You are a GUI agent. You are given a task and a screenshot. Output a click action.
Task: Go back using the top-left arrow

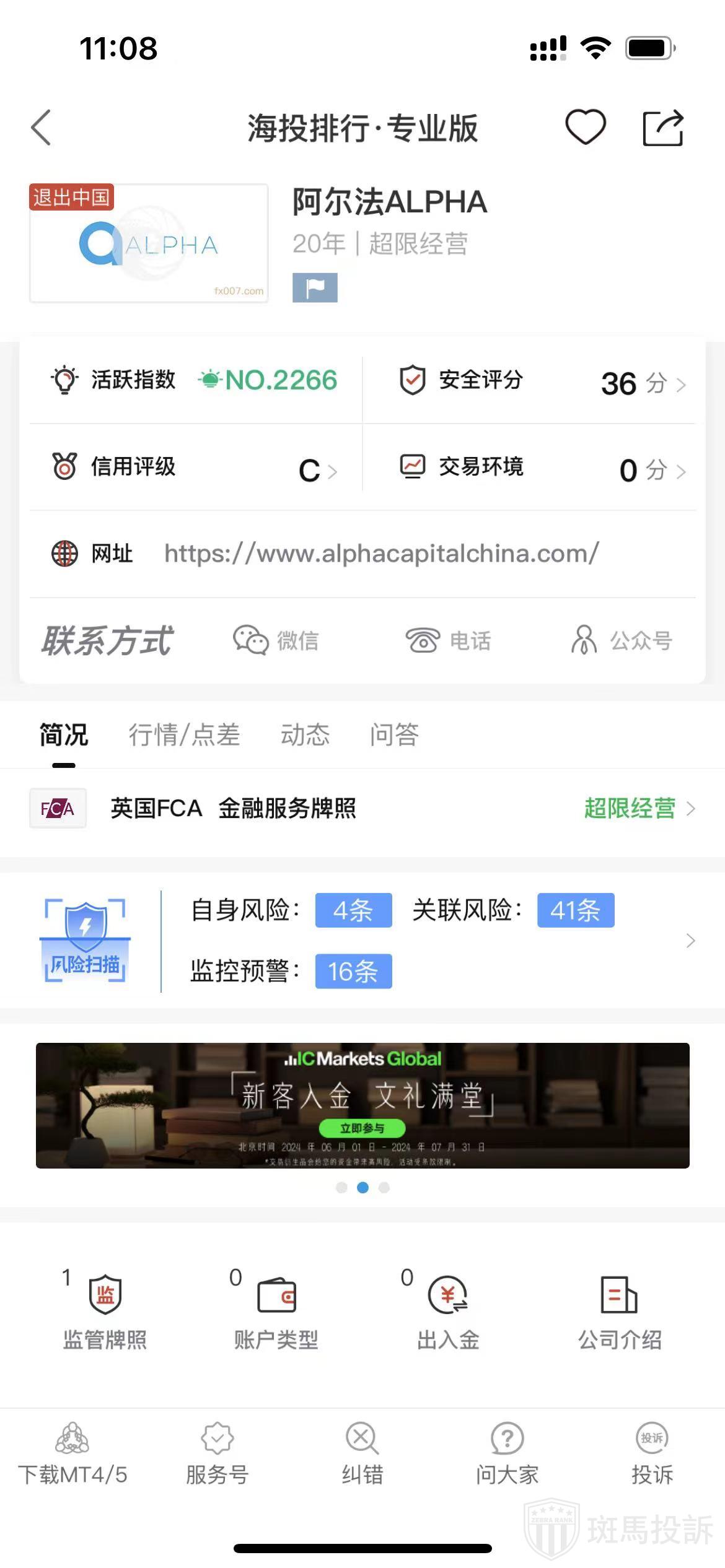pyautogui.click(x=41, y=128)
